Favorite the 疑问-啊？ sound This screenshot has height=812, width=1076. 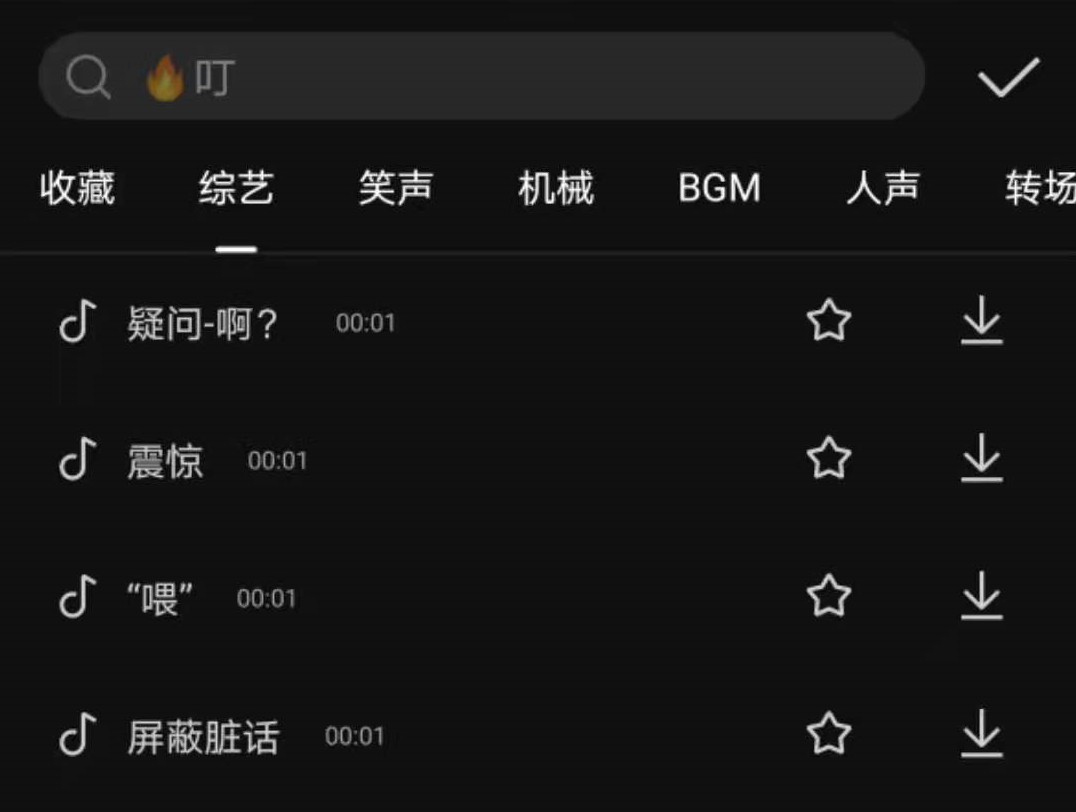pyautogui.click(x=829, y=322)
